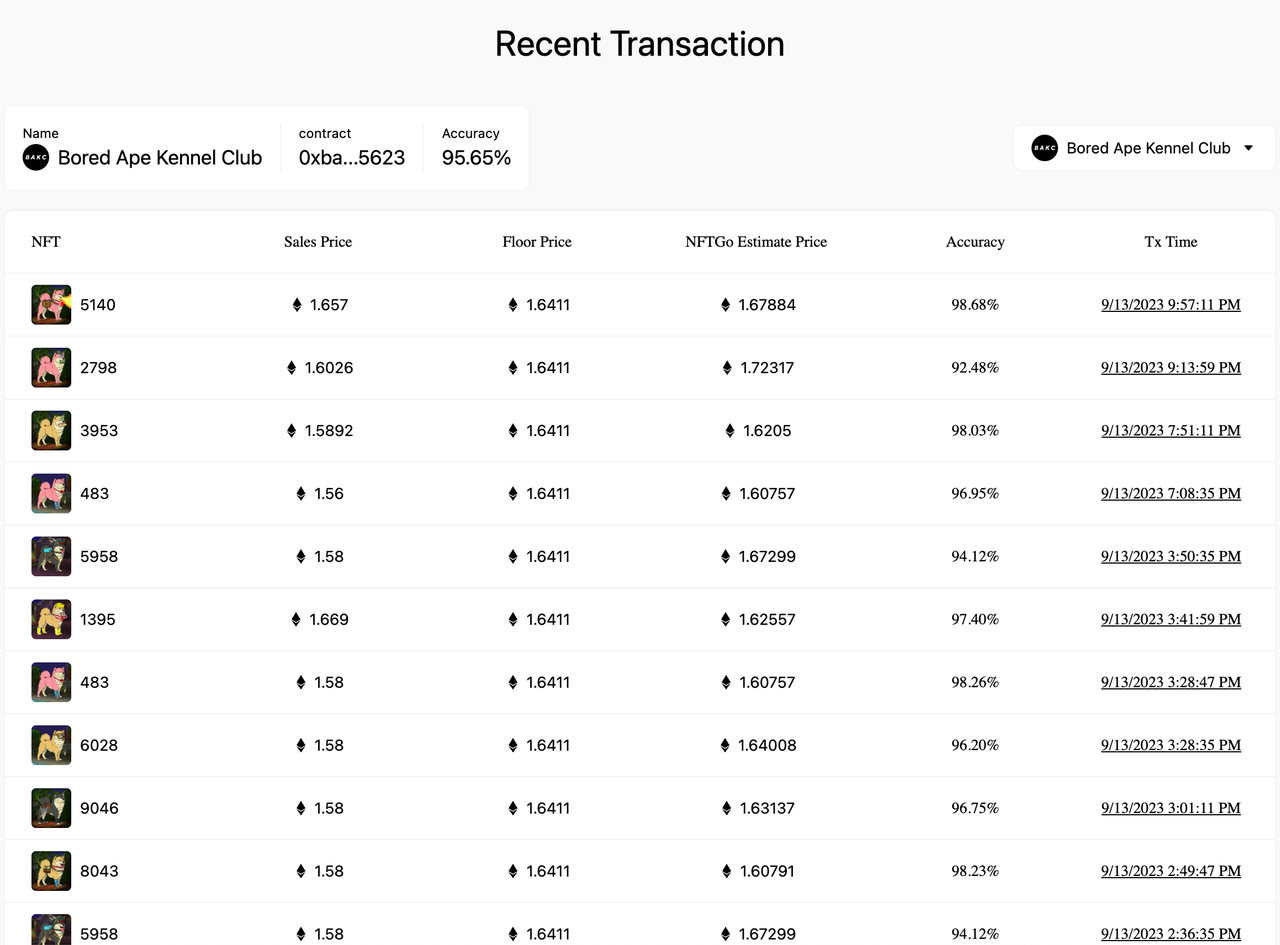This screenshot has height=945, width=1280.
Task: Open transaction link 9/13/2023 3:28:35 PM
Action: pos(1170,745)
